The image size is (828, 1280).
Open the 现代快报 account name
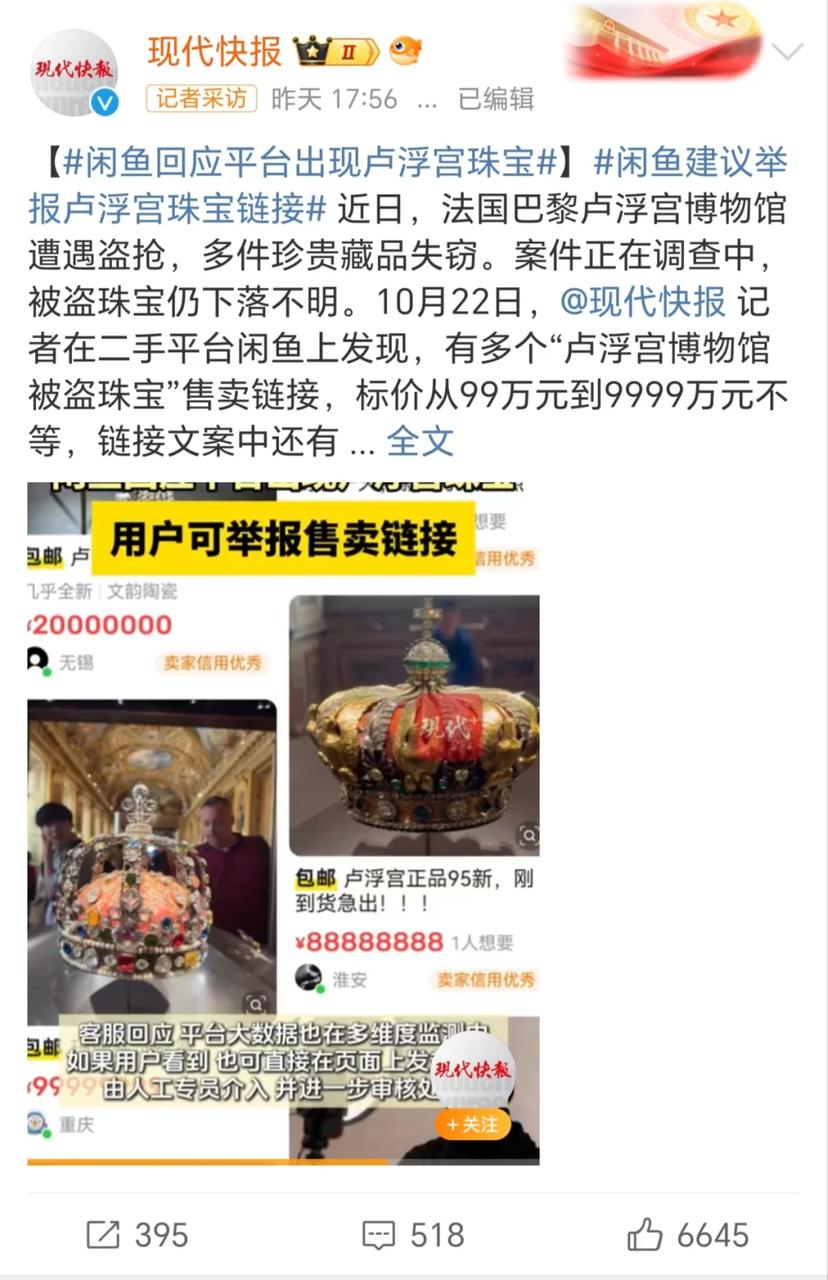215,51
